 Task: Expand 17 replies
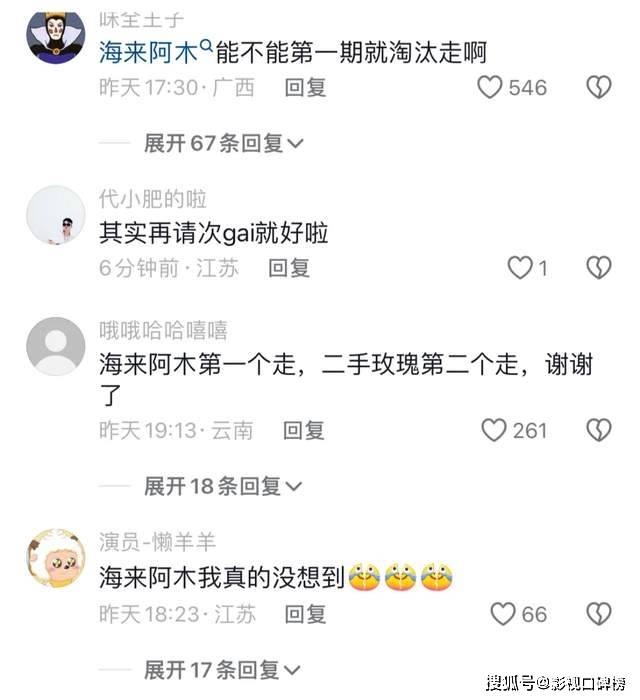click(223, 668)
